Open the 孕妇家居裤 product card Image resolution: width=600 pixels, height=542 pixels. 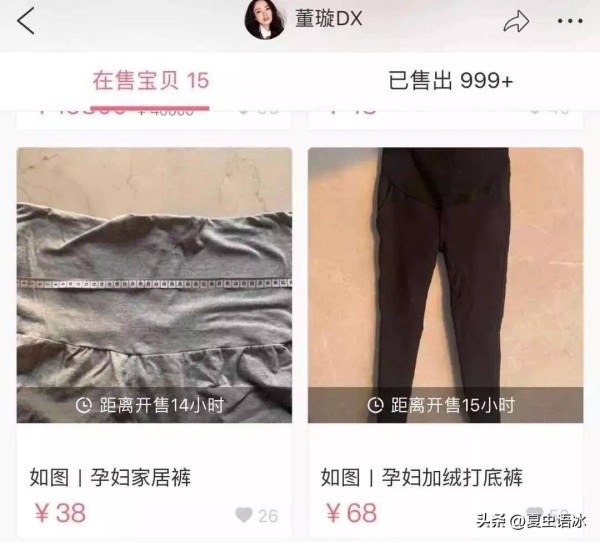(x=154, y=300)
